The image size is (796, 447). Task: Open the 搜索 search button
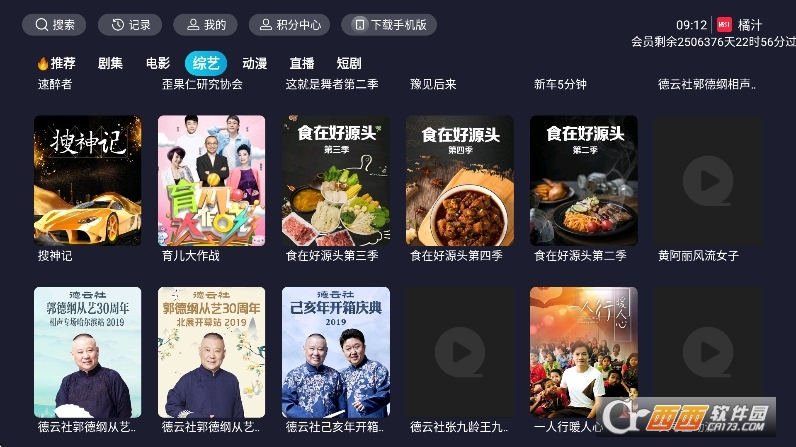(x=54, y=24)
